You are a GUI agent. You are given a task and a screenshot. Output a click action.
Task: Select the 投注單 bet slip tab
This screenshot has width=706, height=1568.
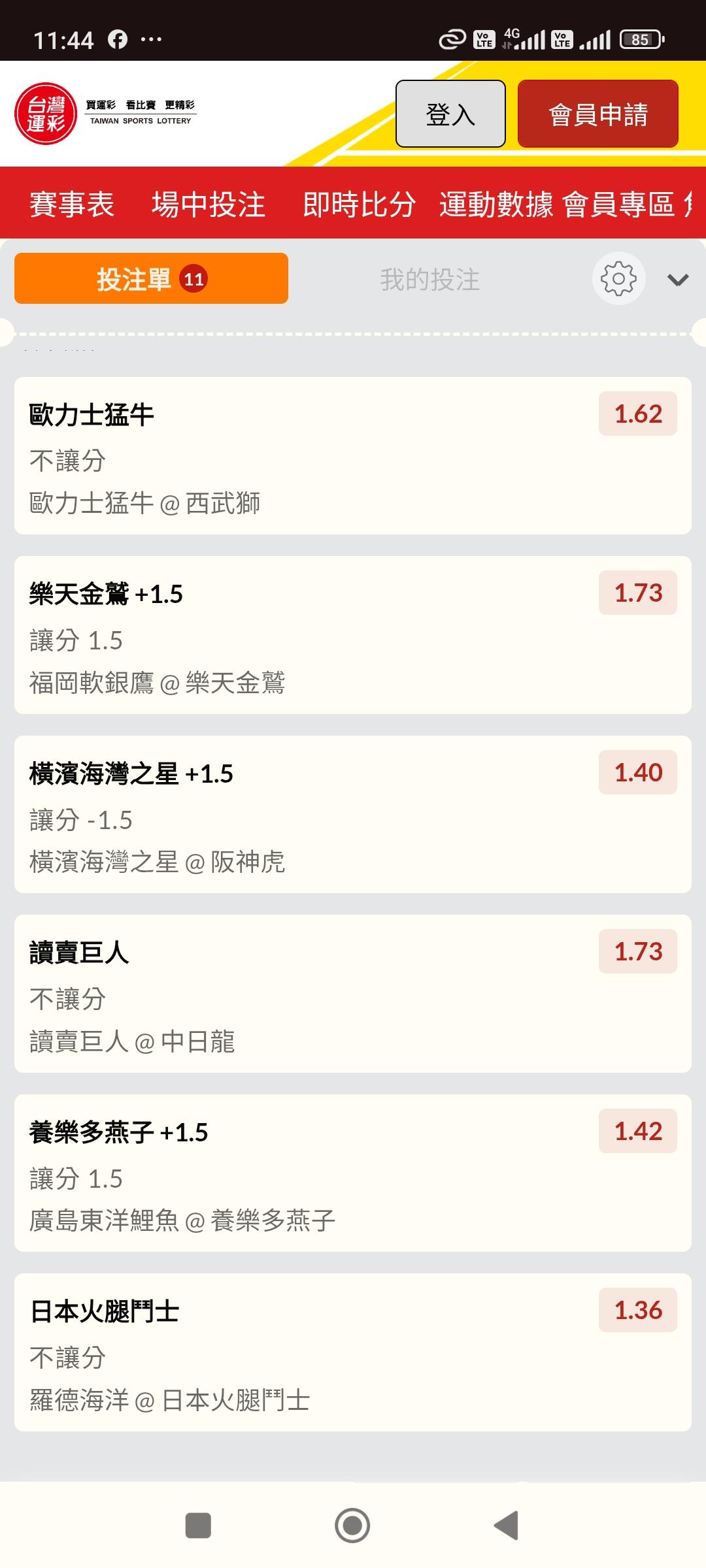point(151,279)
